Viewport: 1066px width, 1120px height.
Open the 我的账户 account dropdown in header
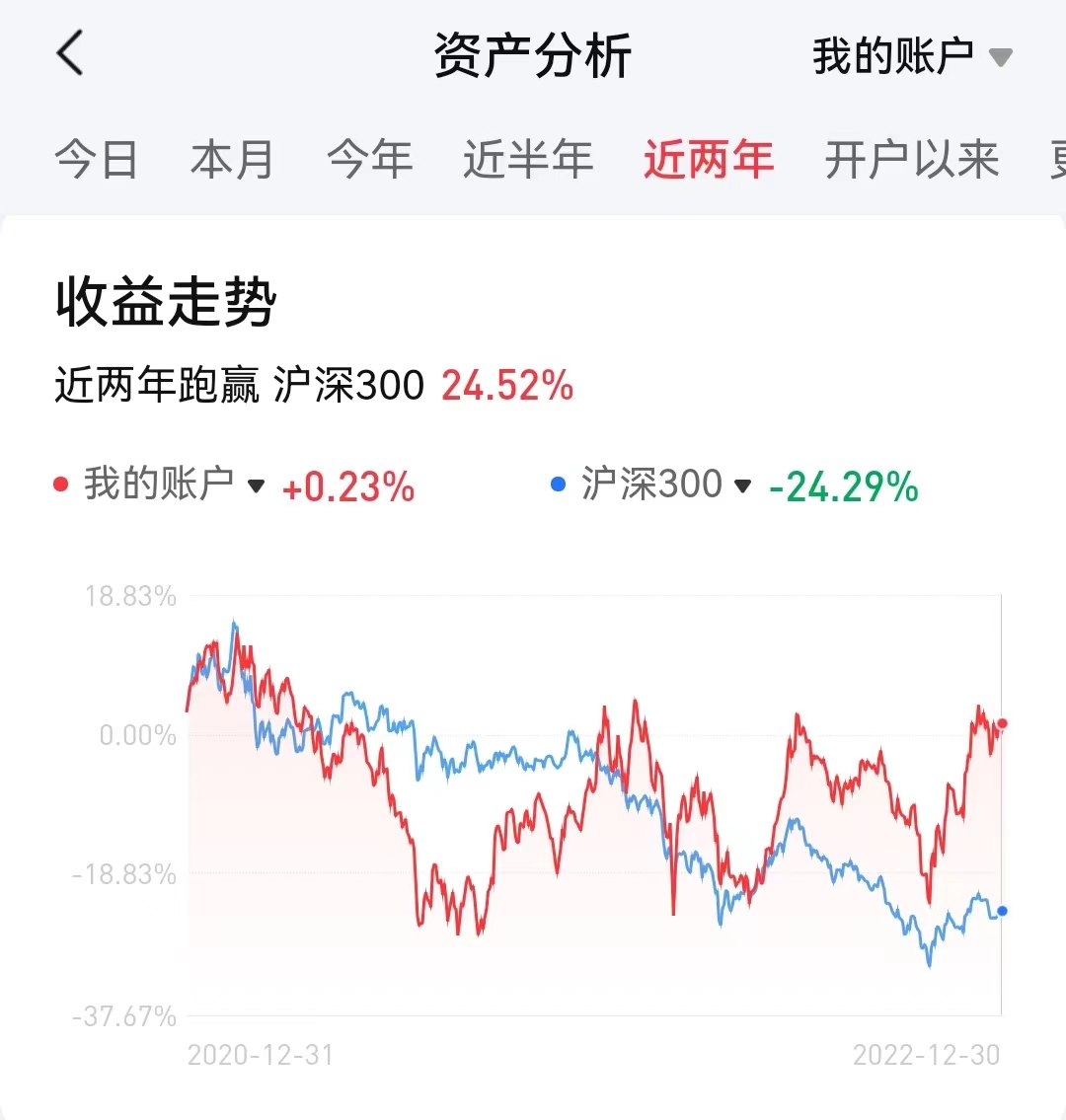(911, 56)
